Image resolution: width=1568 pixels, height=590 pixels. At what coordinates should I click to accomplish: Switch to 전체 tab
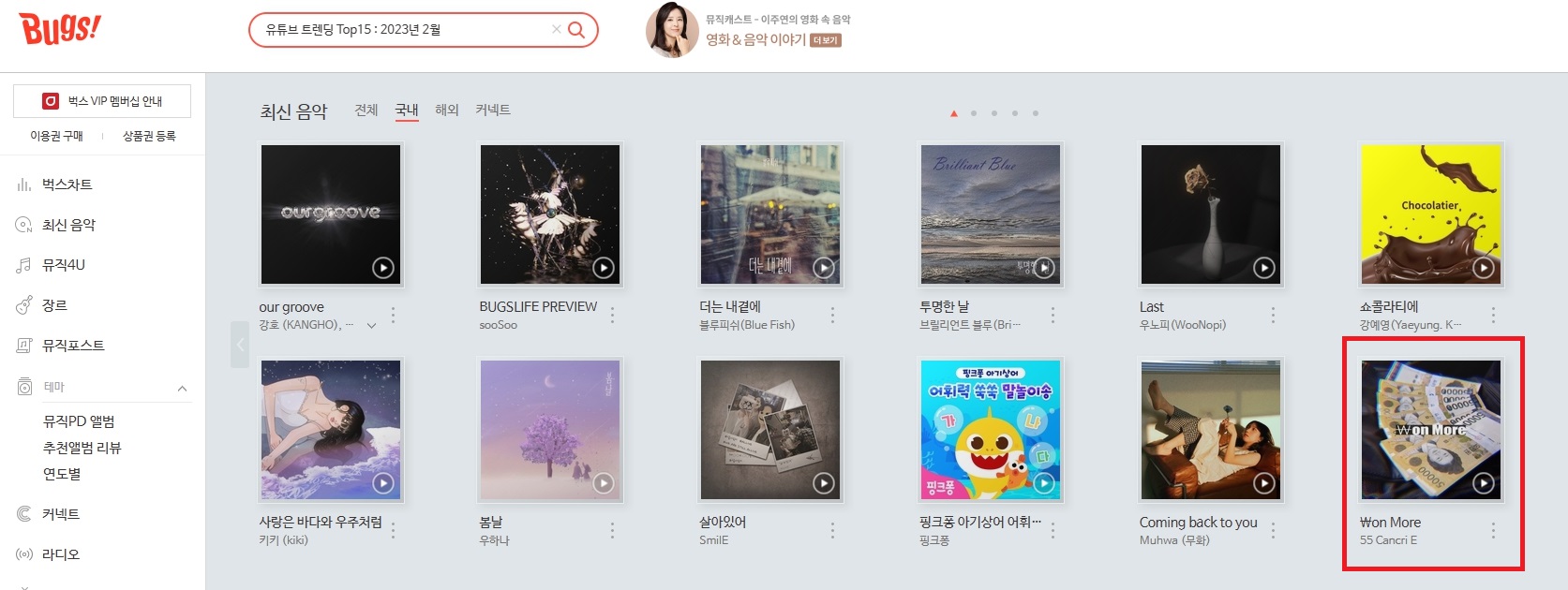click(x=366, y=110)
